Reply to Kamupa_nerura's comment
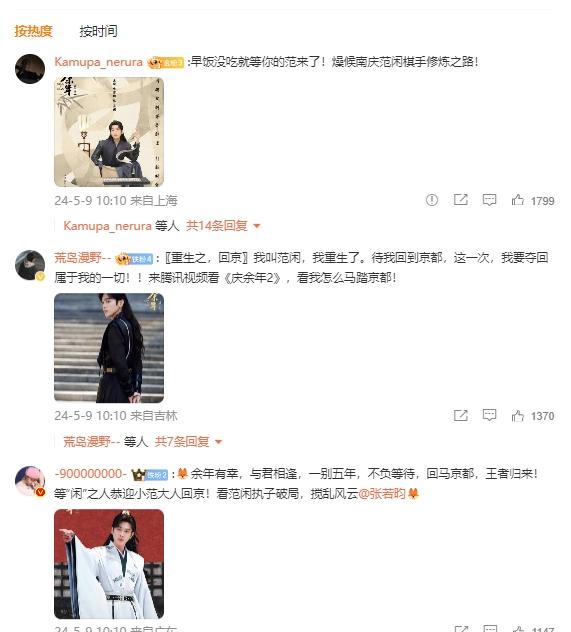This screenshot has width=571, height=632. coord(489,200)
